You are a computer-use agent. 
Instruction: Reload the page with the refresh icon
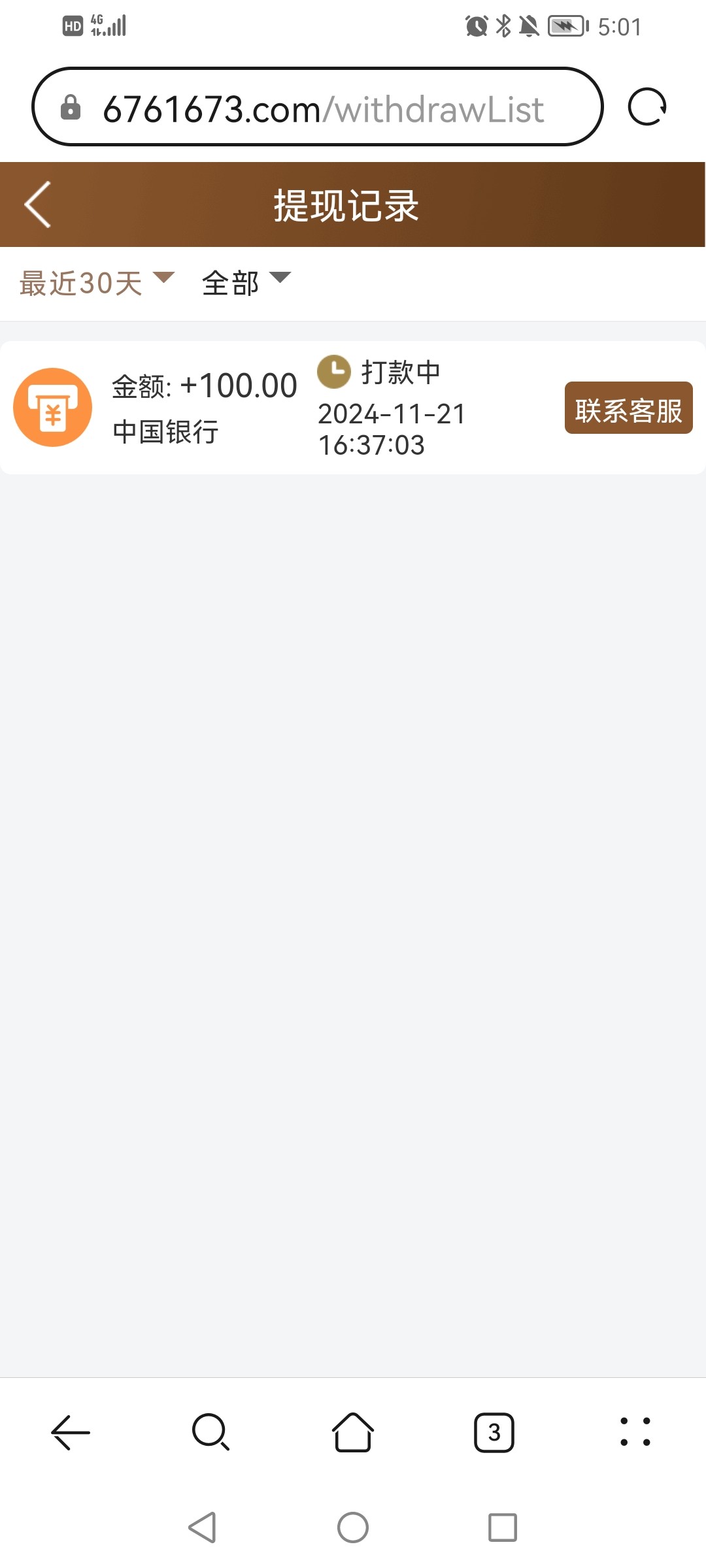click(x=647, y=106)
